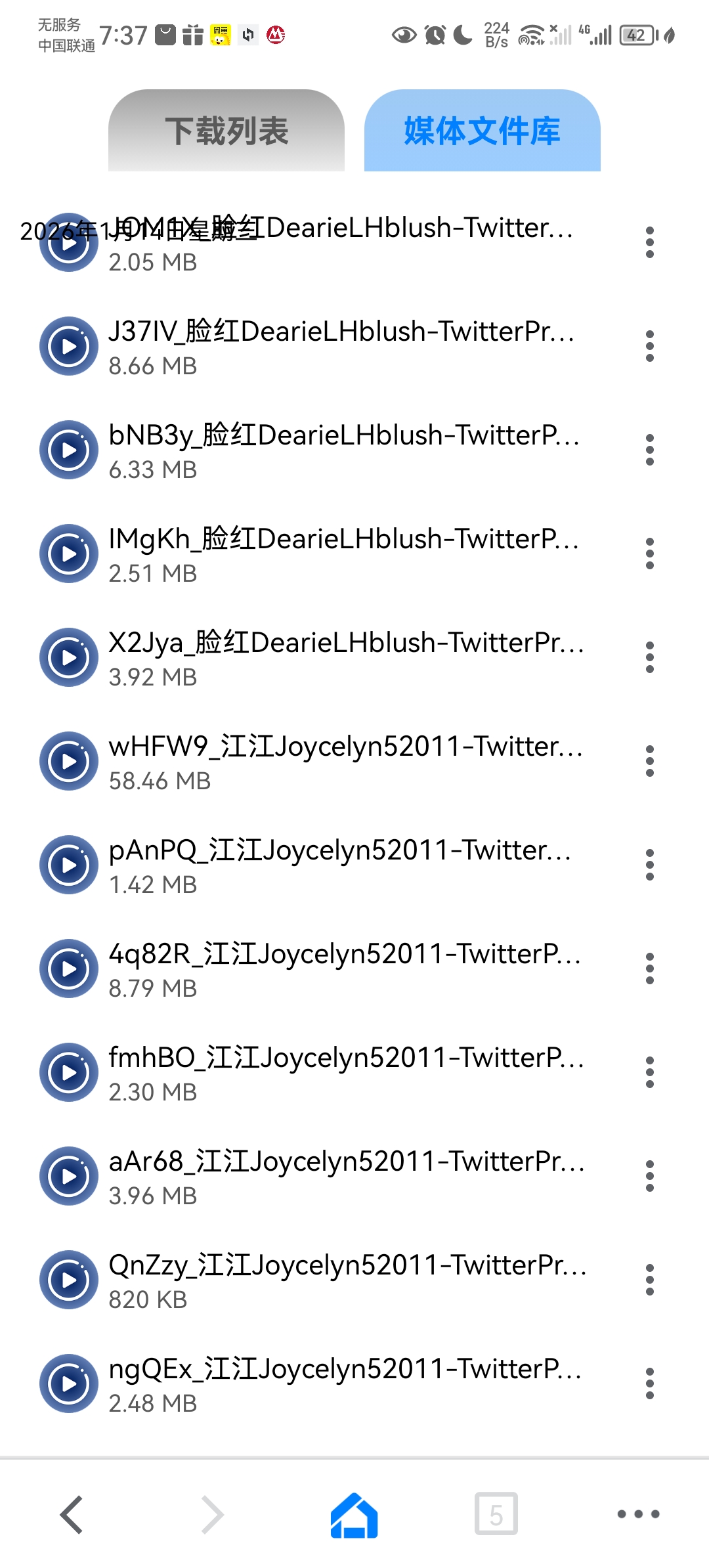Show the menu for fmhBO_江江Joycelyn52011 file
This screenshot has height=1568, width=709.
point(649,1072)
